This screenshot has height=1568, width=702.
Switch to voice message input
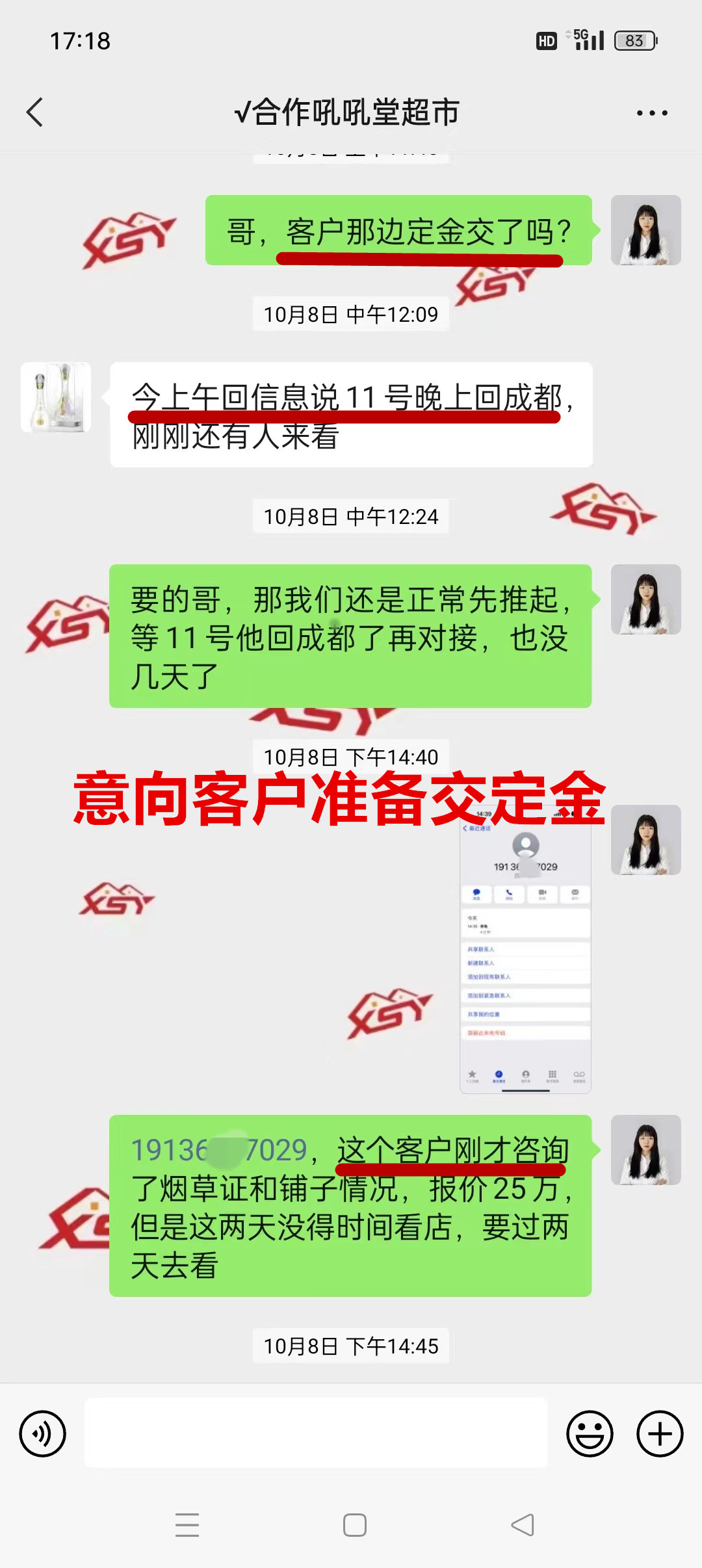[43, 1433]
